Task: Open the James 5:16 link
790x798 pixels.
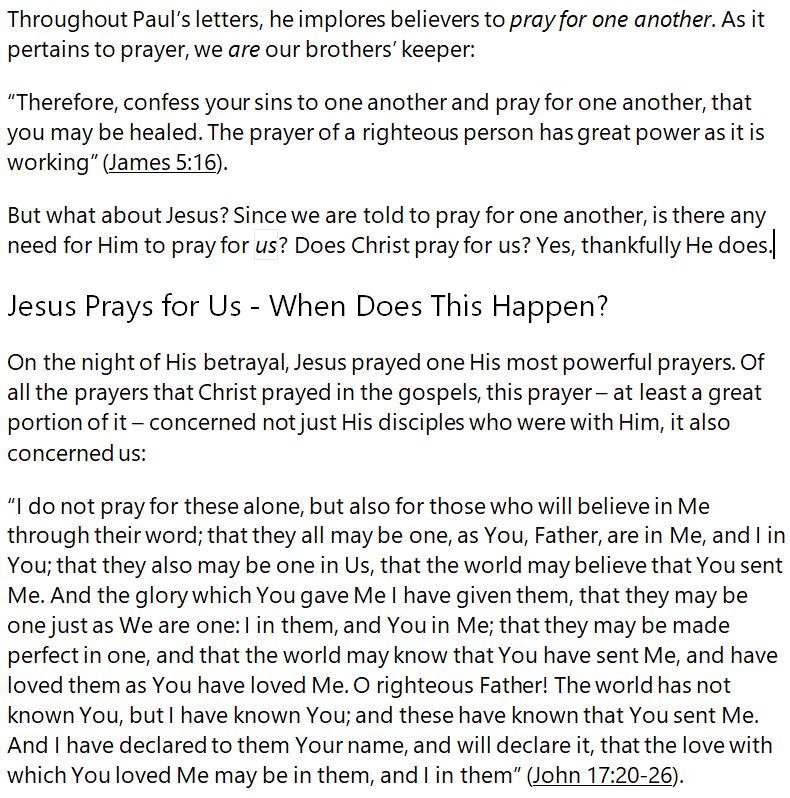Action: [x=163, y=164]
